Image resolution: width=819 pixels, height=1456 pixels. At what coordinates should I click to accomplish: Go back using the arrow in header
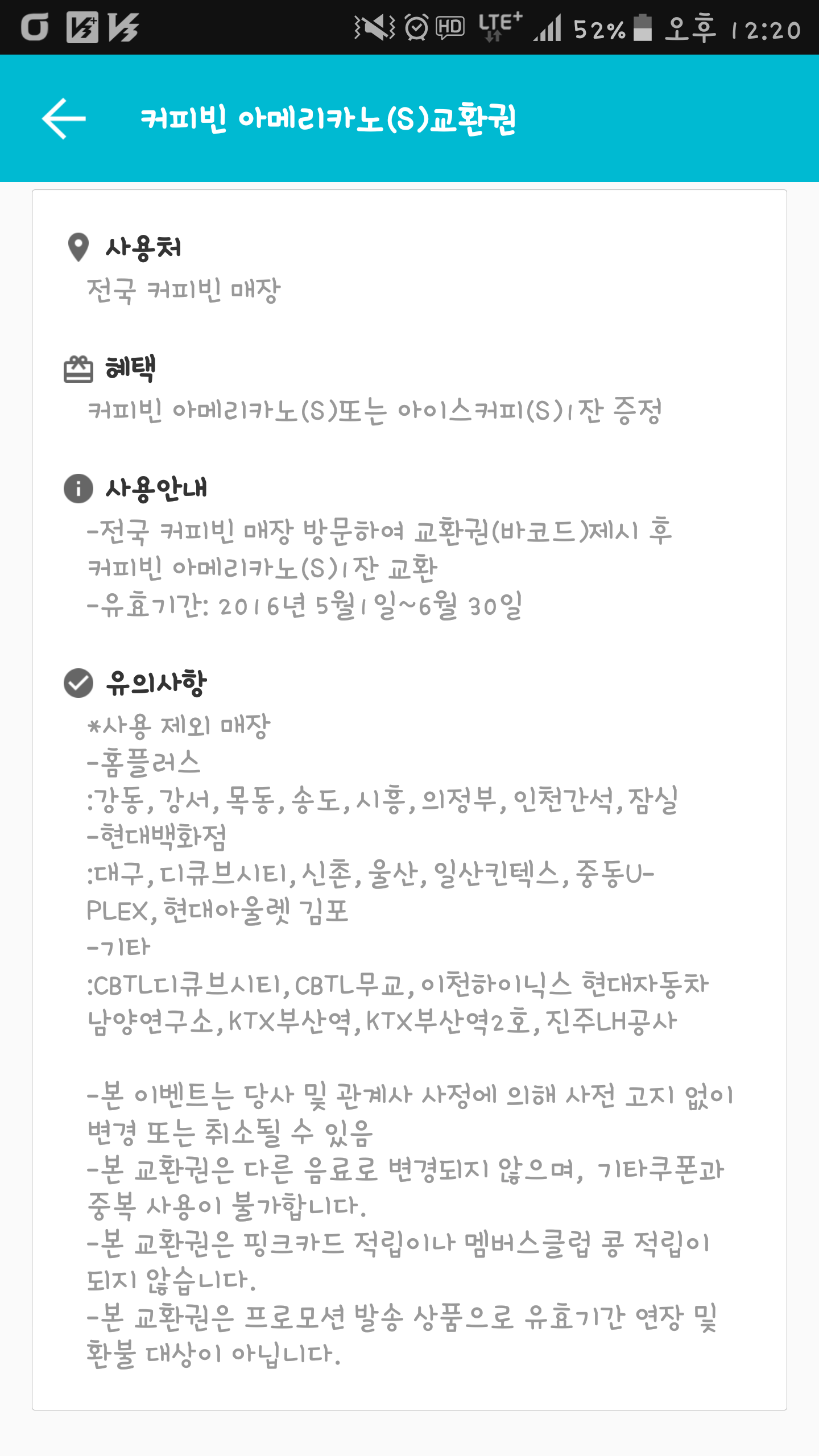click(x=64, y=118)
